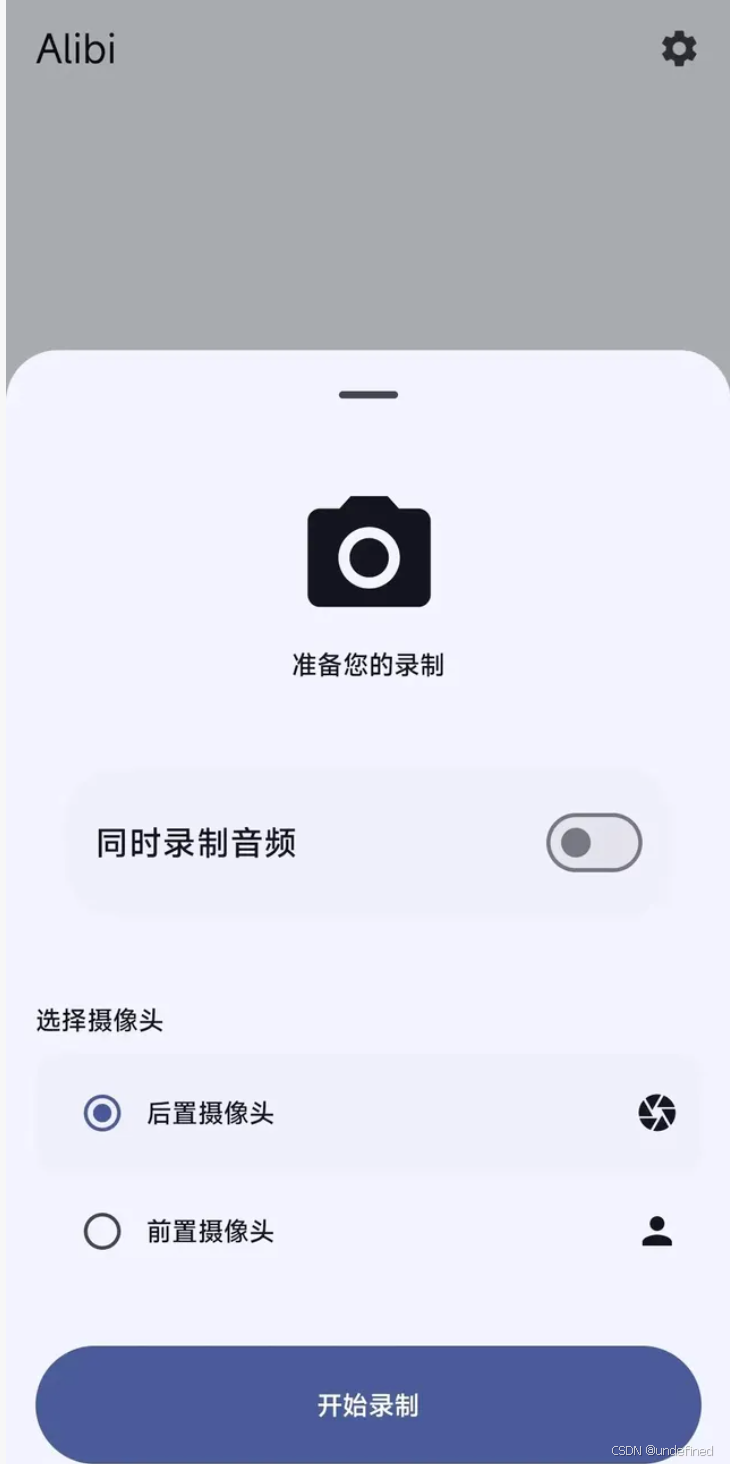The image size is (730, 1464).
Task: Click the 选择摄像头 section label
Action: (x=98, y=1021)
